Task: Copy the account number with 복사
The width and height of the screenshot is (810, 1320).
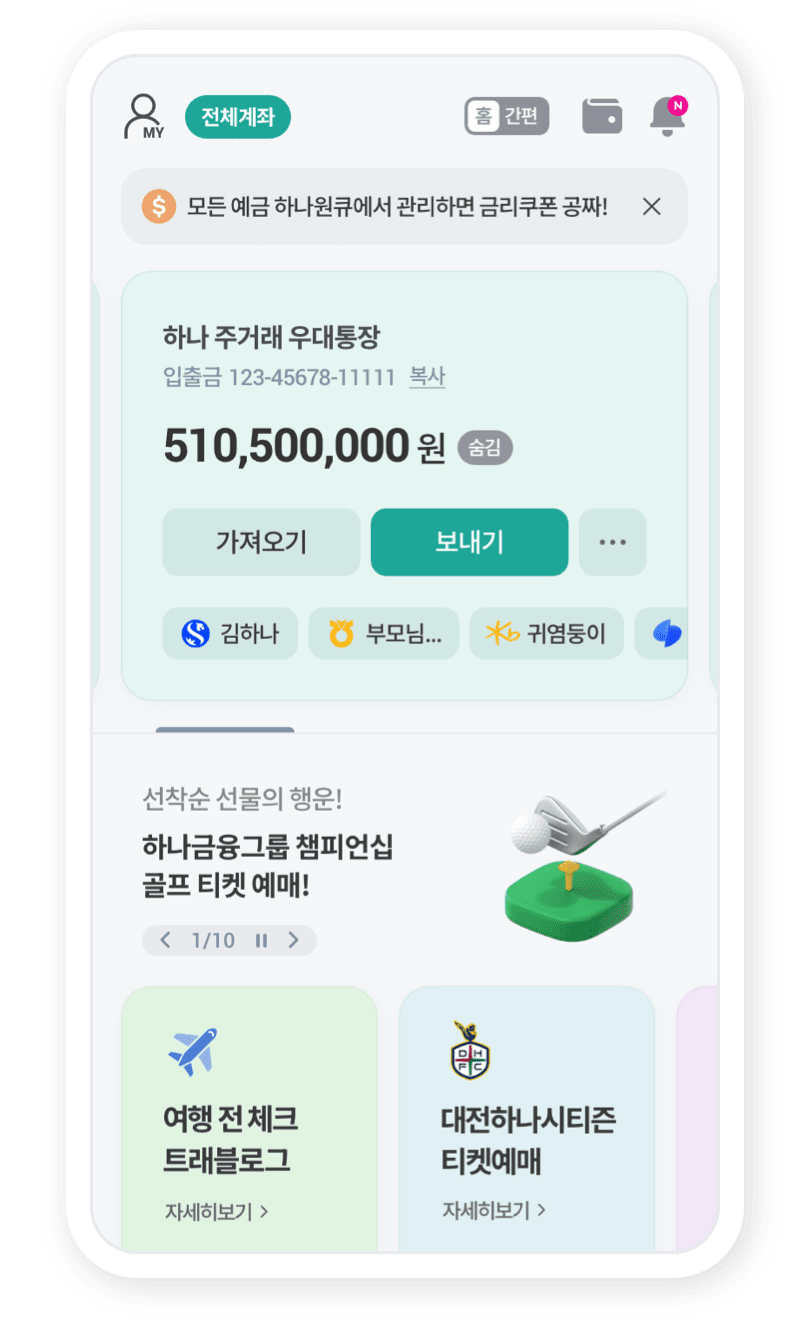Action: click(427, 377)
